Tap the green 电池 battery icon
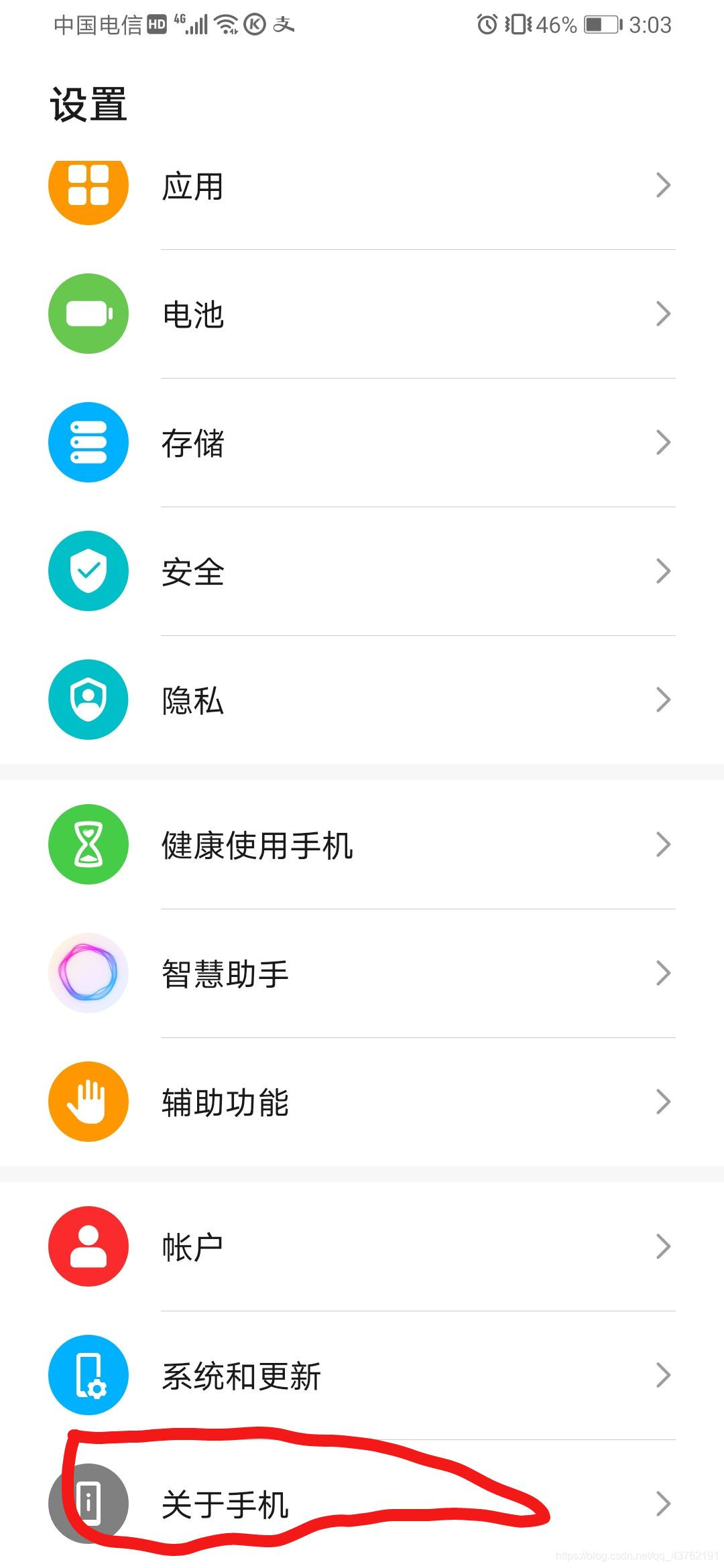The width and height of the screenshot is (724, 1568). [x=88, y=313]
